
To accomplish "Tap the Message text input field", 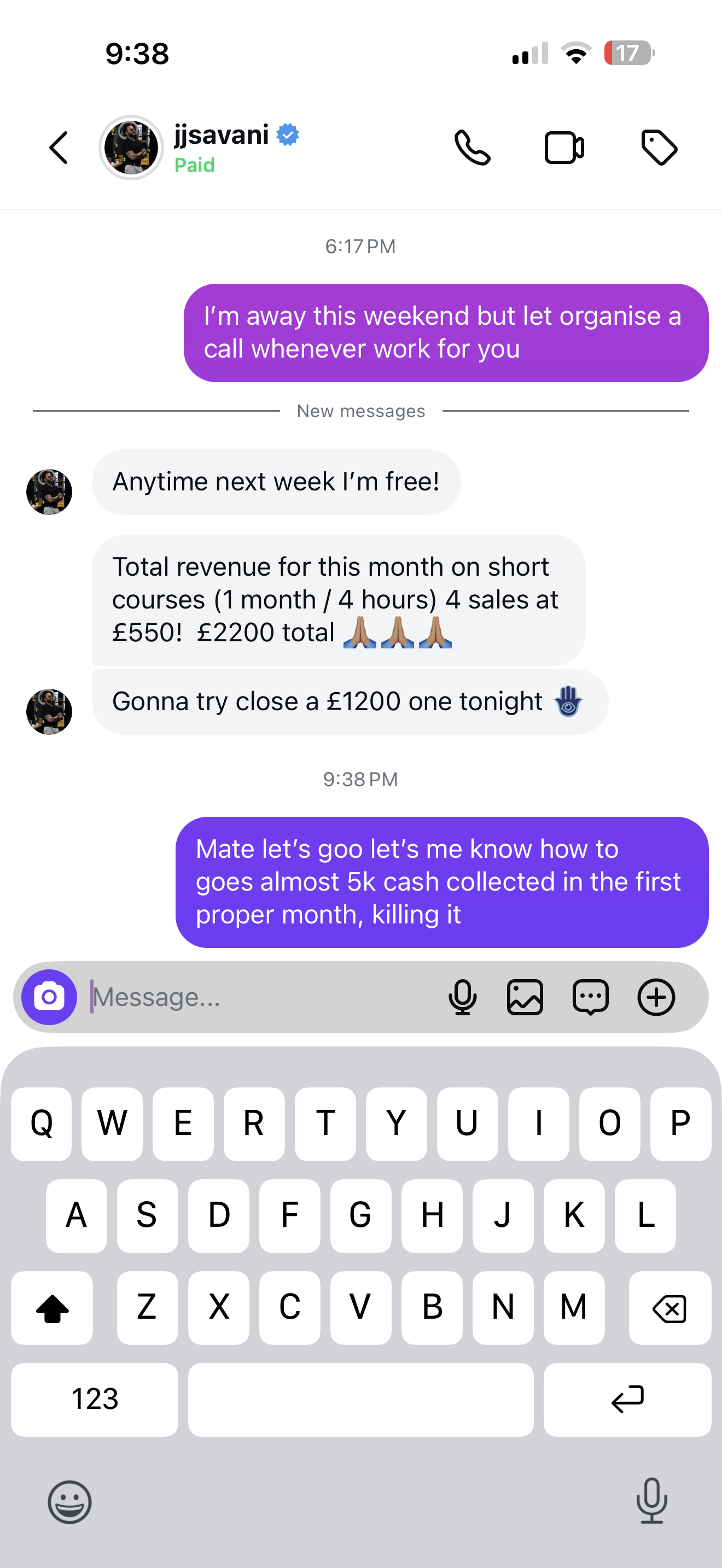I will (x=243, y=997).
